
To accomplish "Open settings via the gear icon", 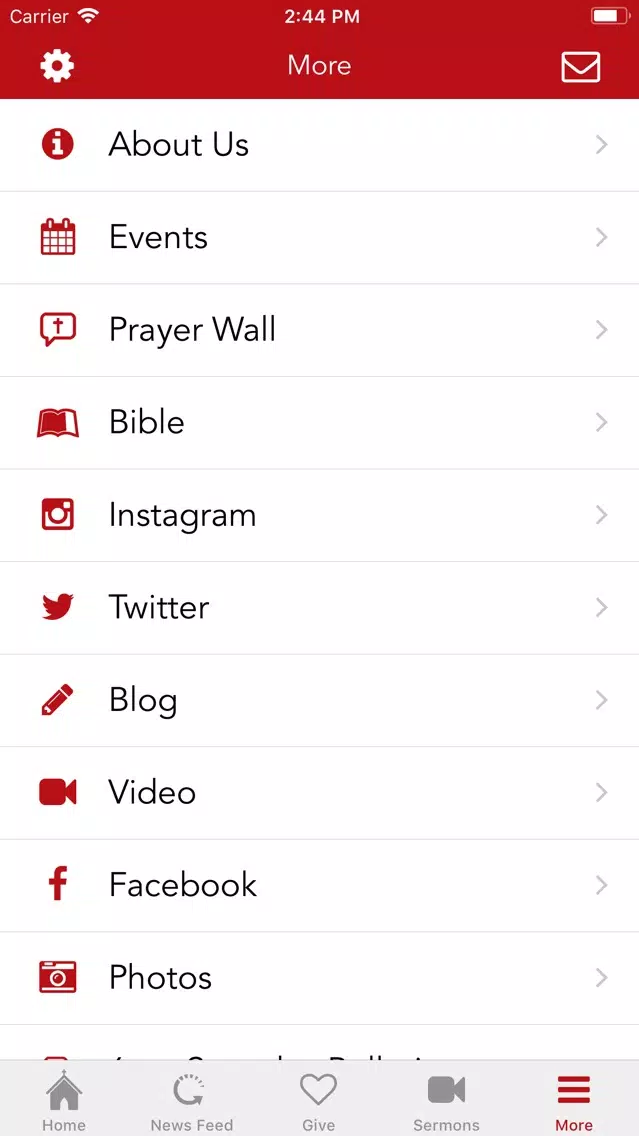I will pyautogui.click(x=57, y=67).
